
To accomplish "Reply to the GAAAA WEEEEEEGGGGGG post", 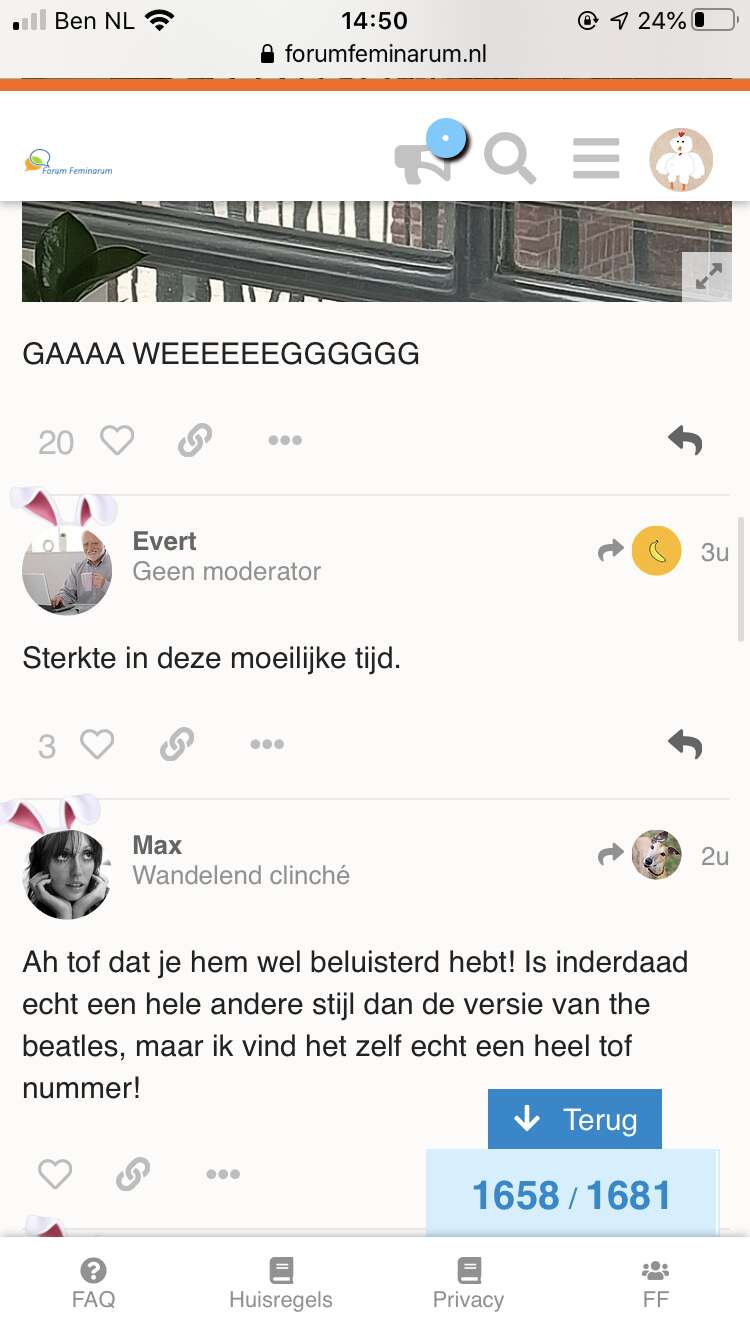I will click(x=685, y=440).
